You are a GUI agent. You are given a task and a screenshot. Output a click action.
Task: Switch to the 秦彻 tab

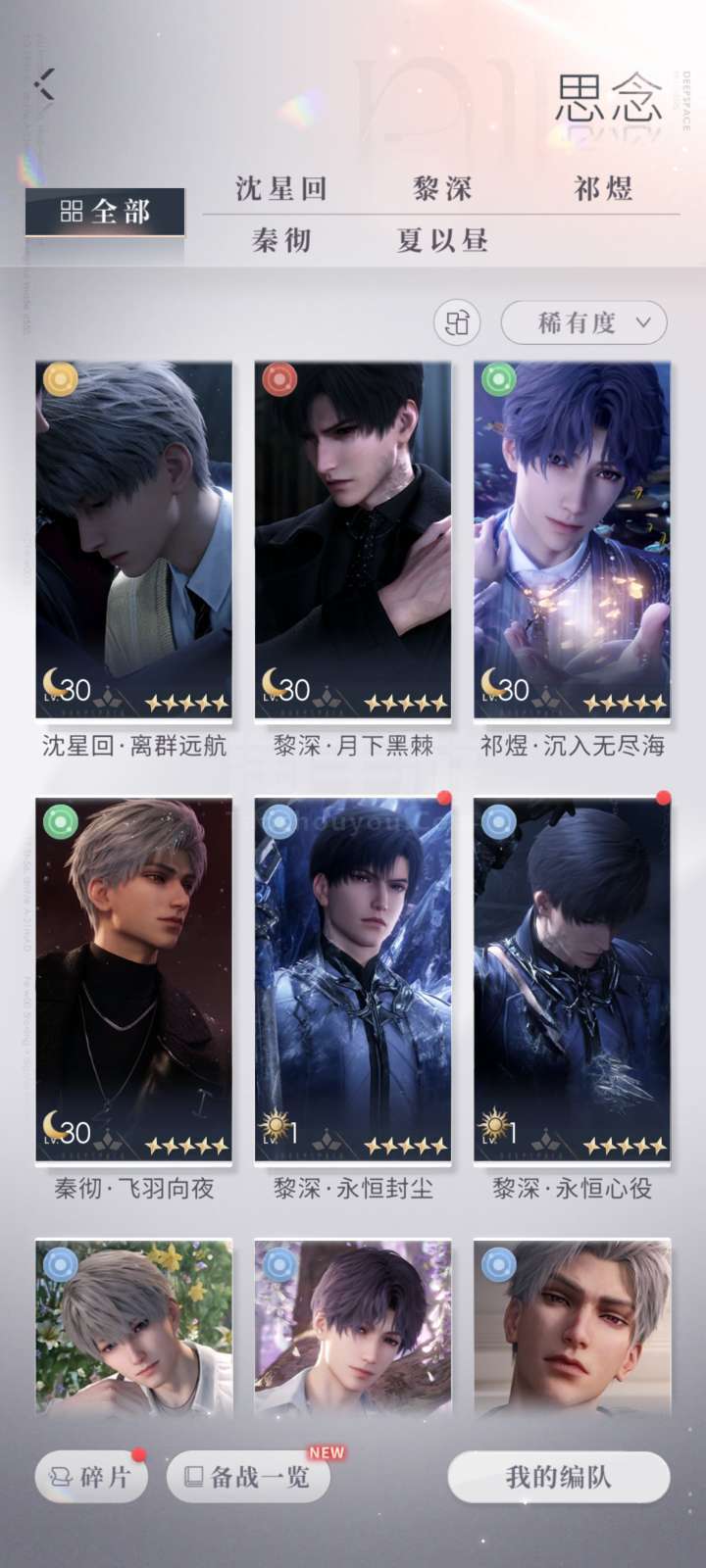pos(281,240)
